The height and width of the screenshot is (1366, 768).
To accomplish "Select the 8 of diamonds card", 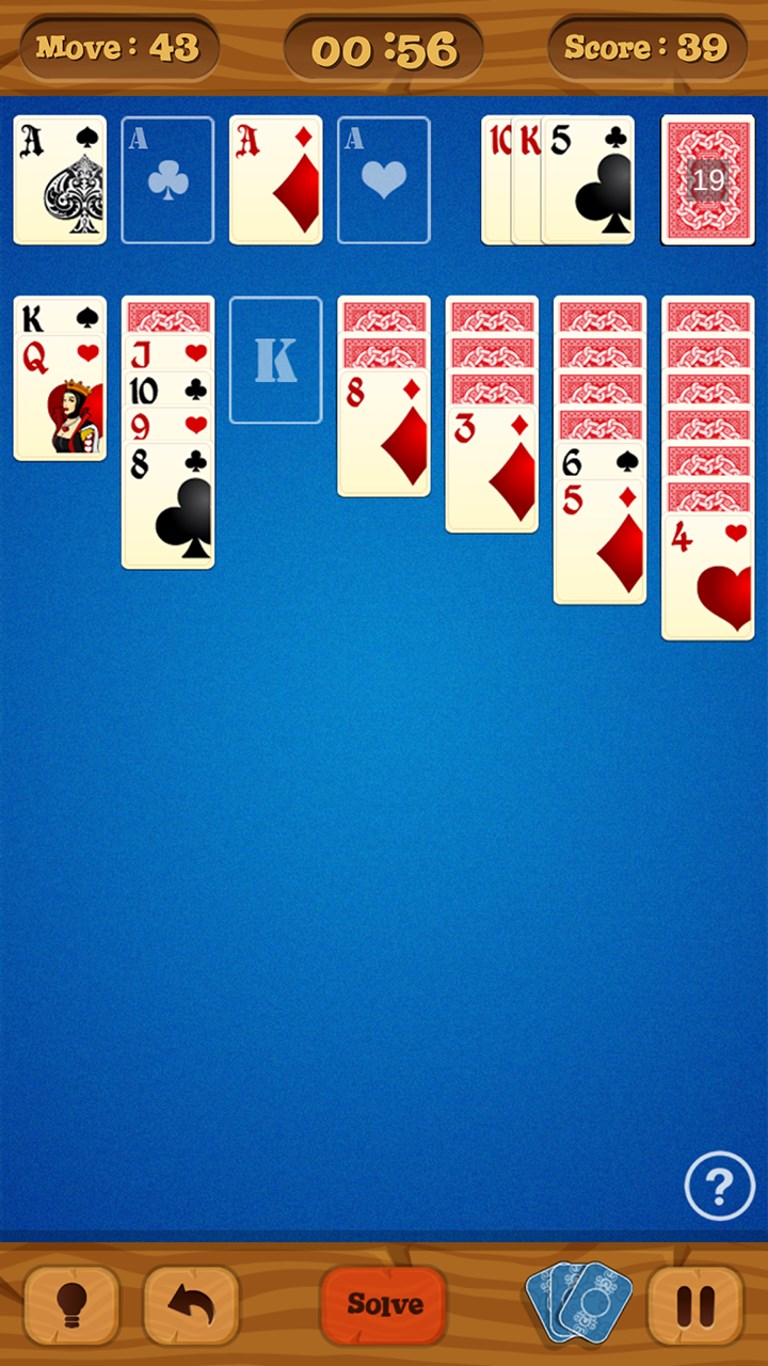I will (384, 435).
